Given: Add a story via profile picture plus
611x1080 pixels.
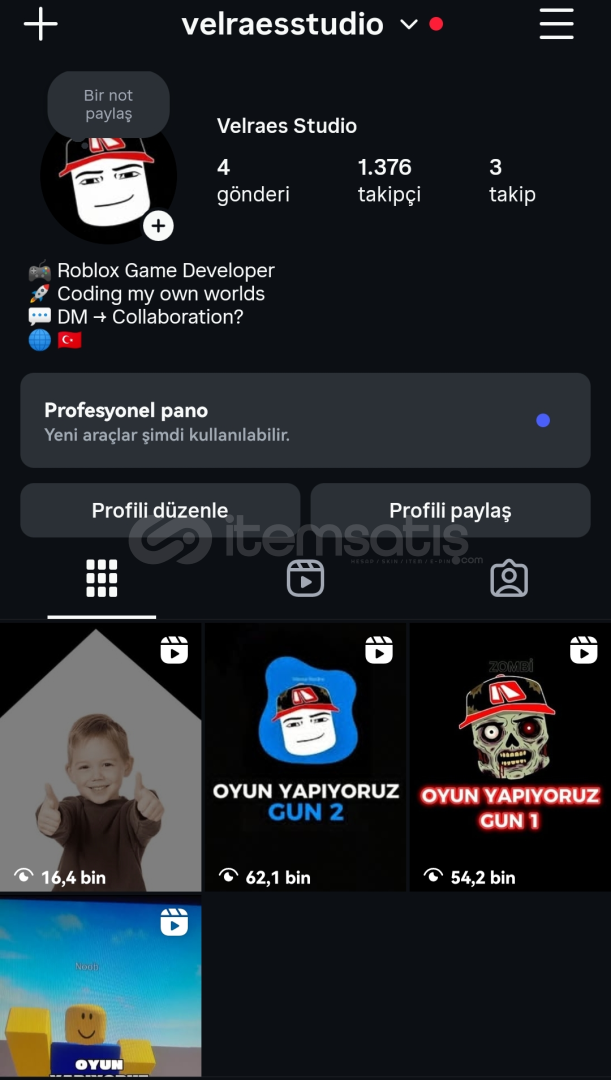Looking at the screenshot, I should coord(158,226).
